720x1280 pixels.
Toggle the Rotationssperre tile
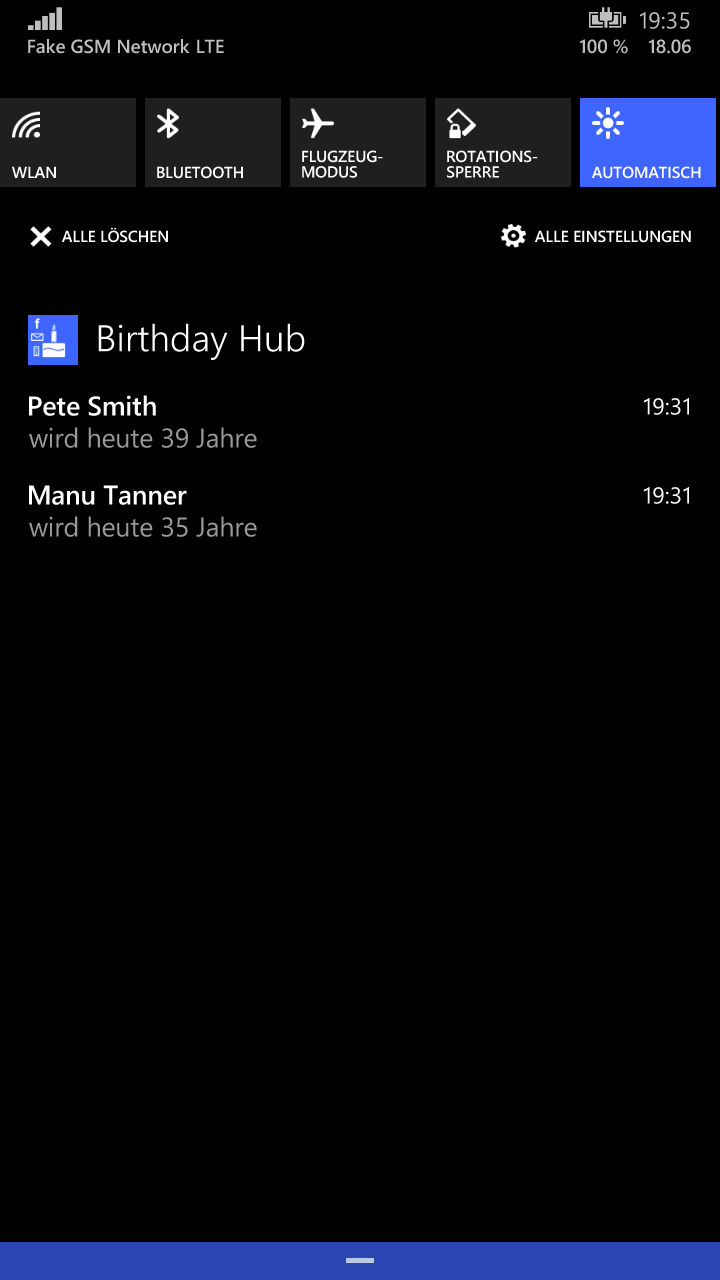(503, 143)
